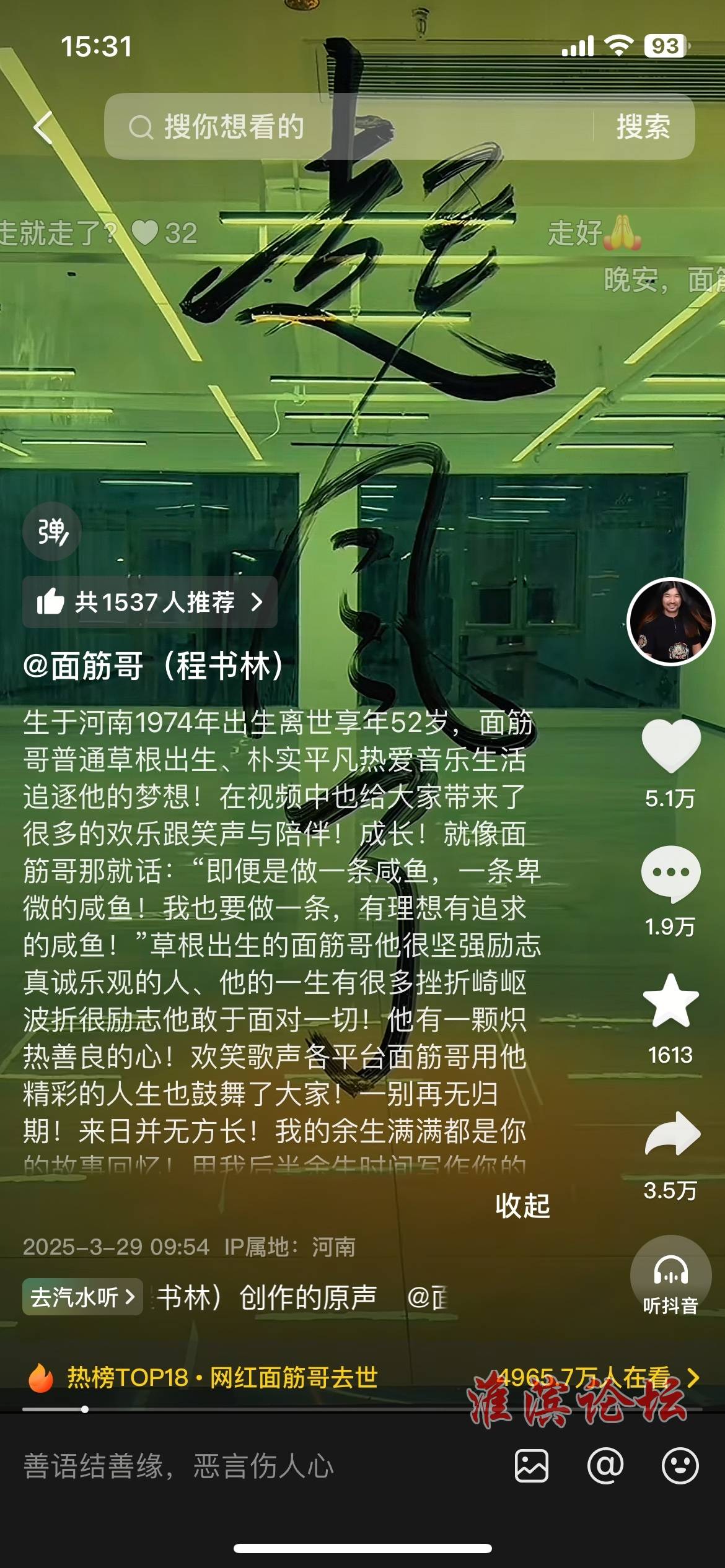
Task: Collapse the description with 收起
Action: [x=522, y=1205]
